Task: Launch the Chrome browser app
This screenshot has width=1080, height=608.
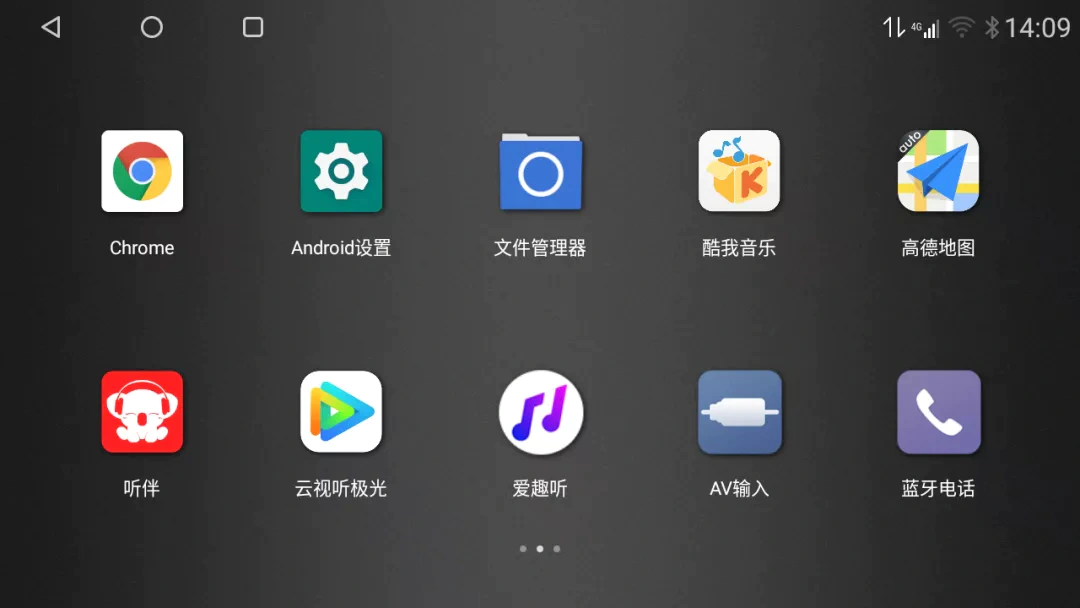Action: coord(142,171)
